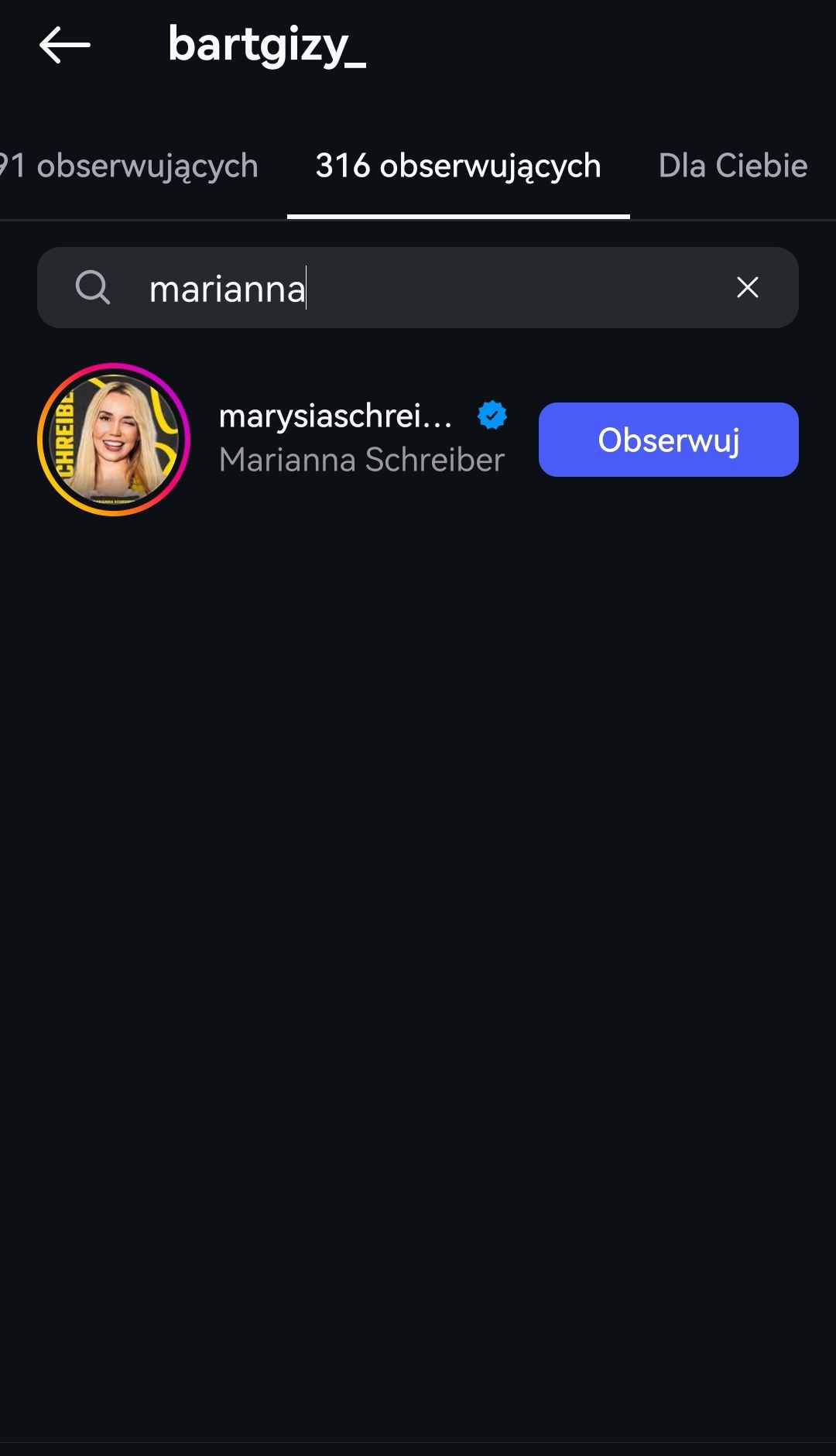
Task: View Marianna Schreiber's story from avatar
Action: pos(114,440)
